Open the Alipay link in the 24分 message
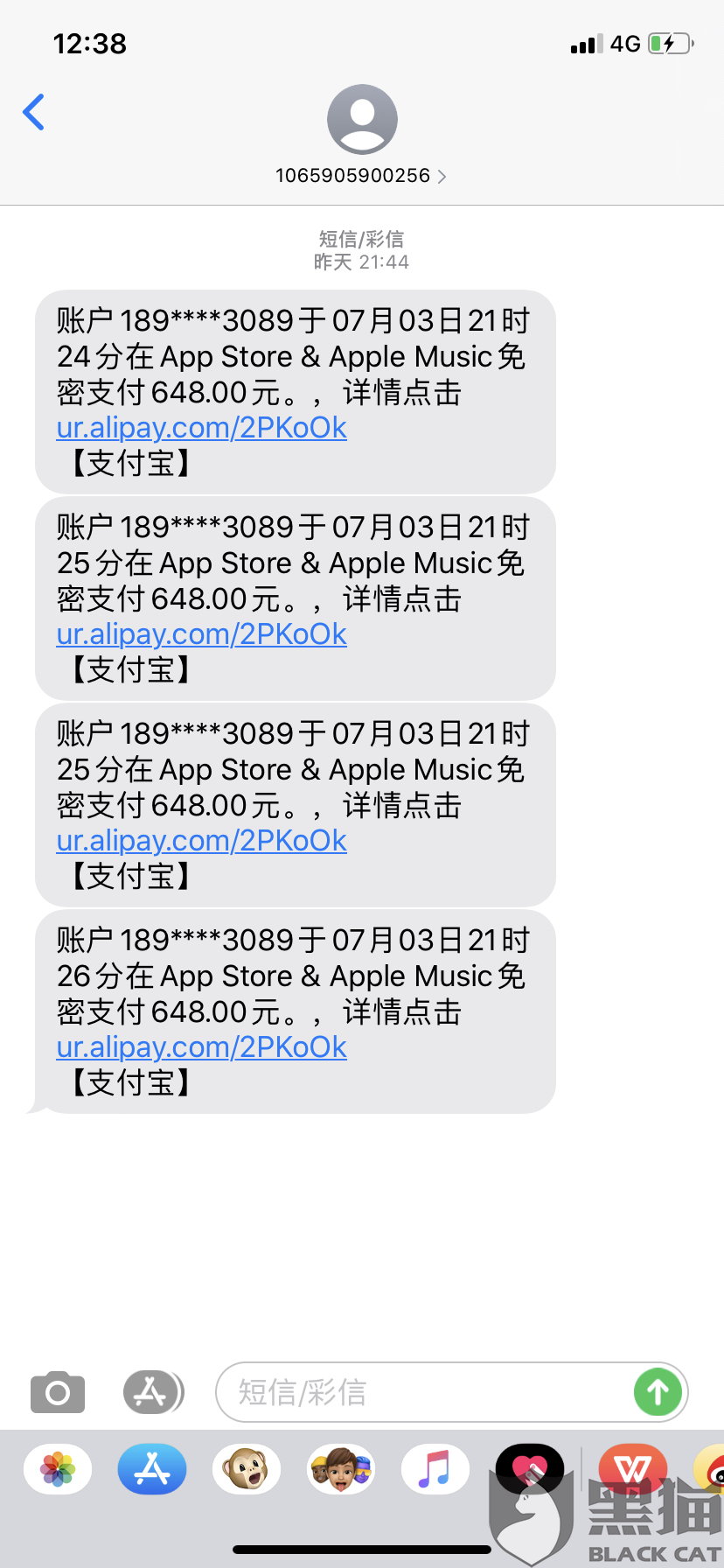724x1568 pixels. 201,427
